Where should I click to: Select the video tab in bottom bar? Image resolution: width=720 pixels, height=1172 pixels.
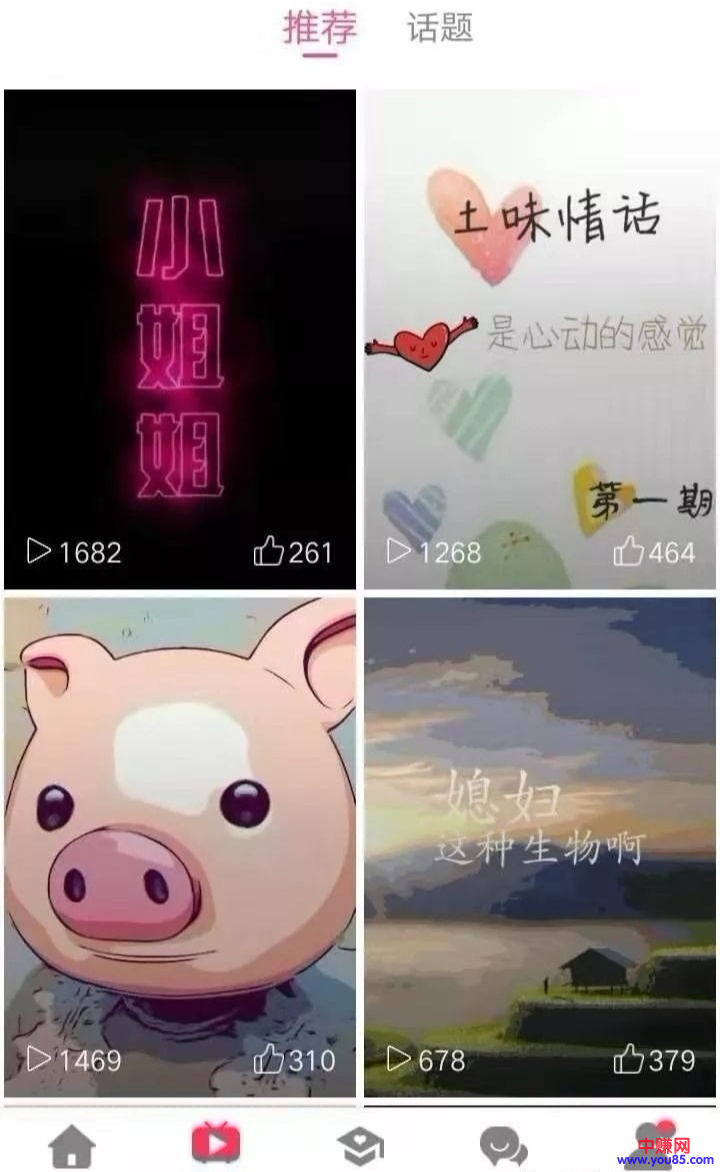point(216,1142)
